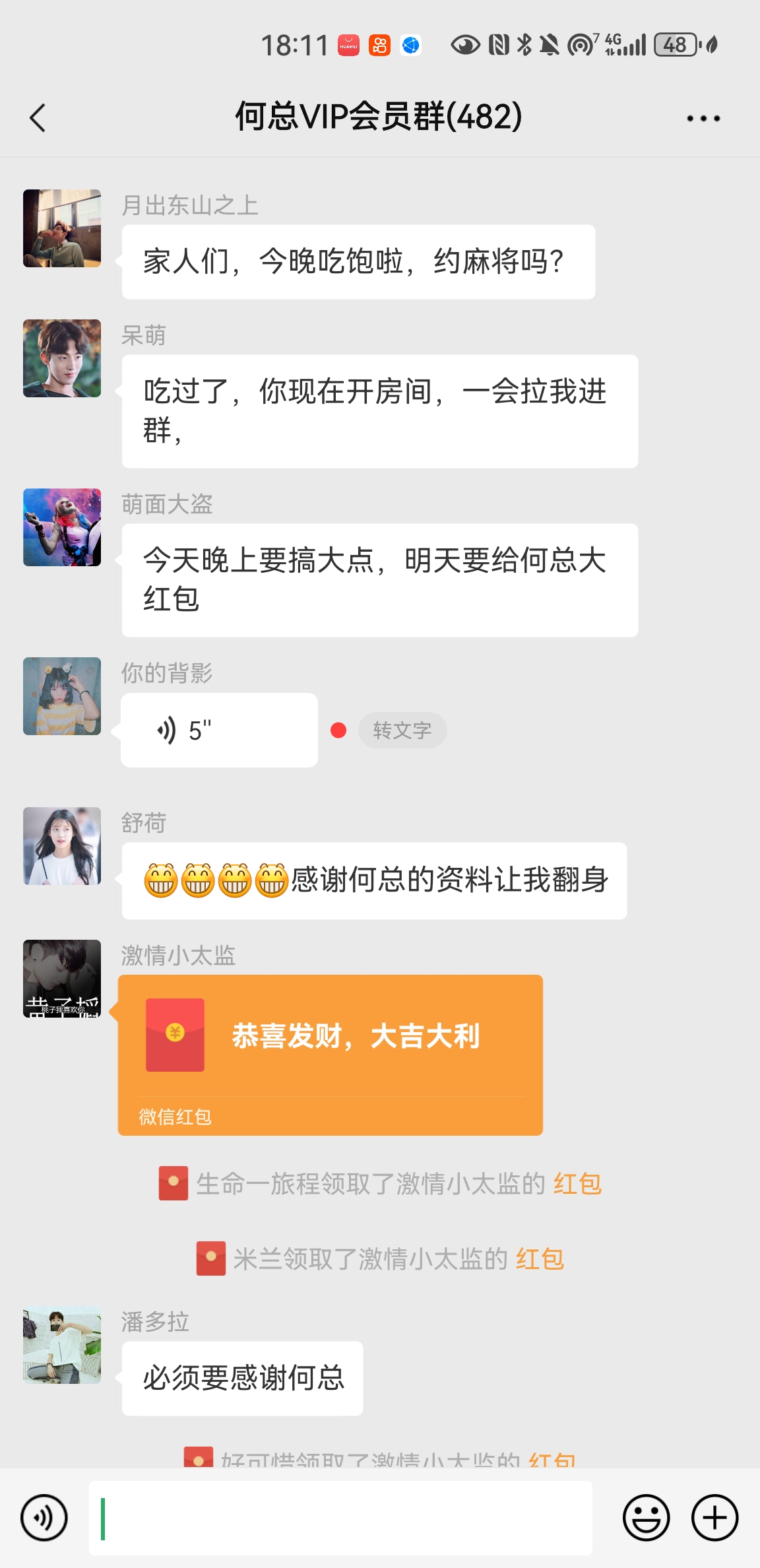Convert voice message with 转文字

(x=402, y=731)
